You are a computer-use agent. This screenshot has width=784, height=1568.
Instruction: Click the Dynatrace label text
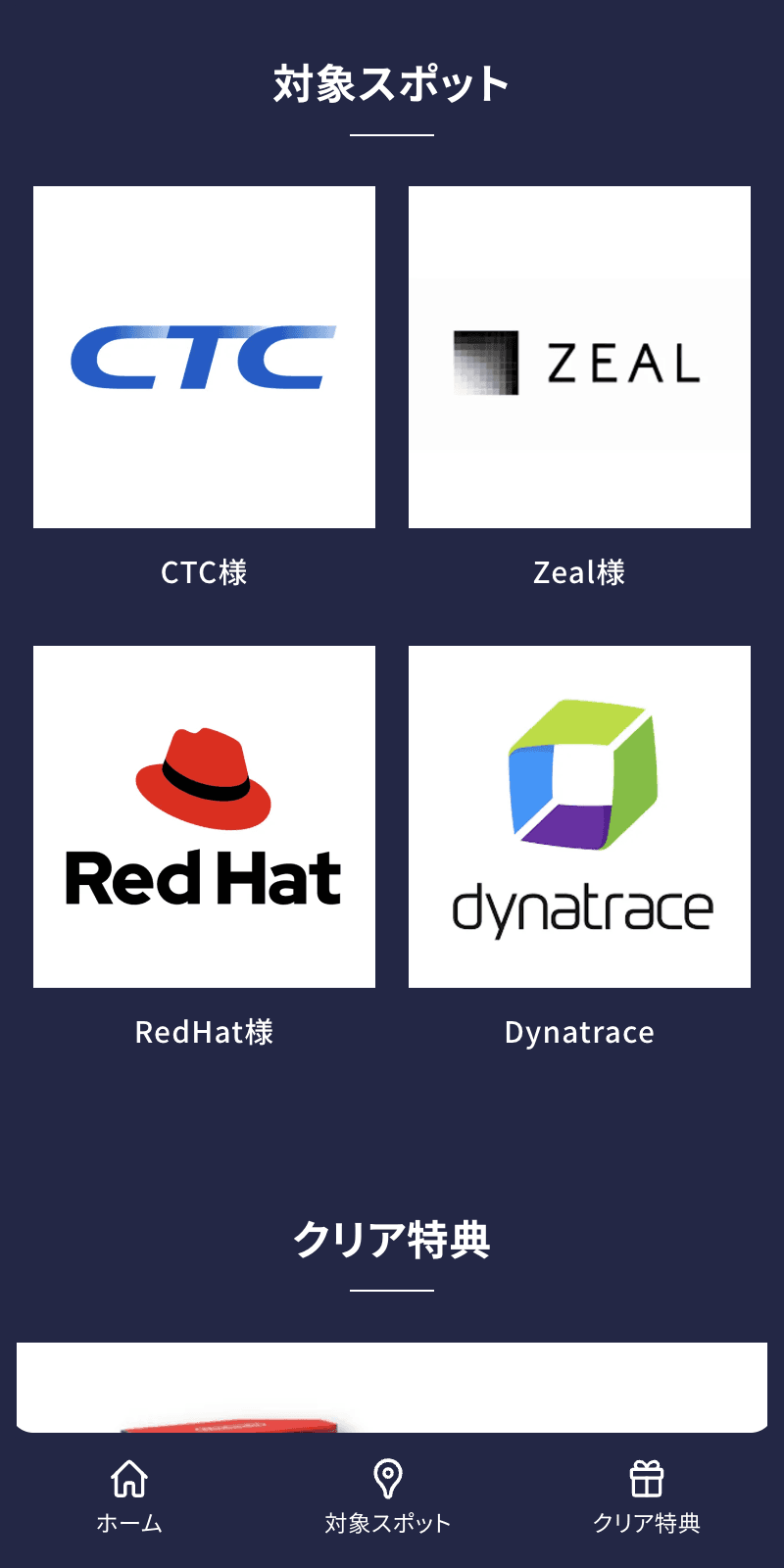579,1032
